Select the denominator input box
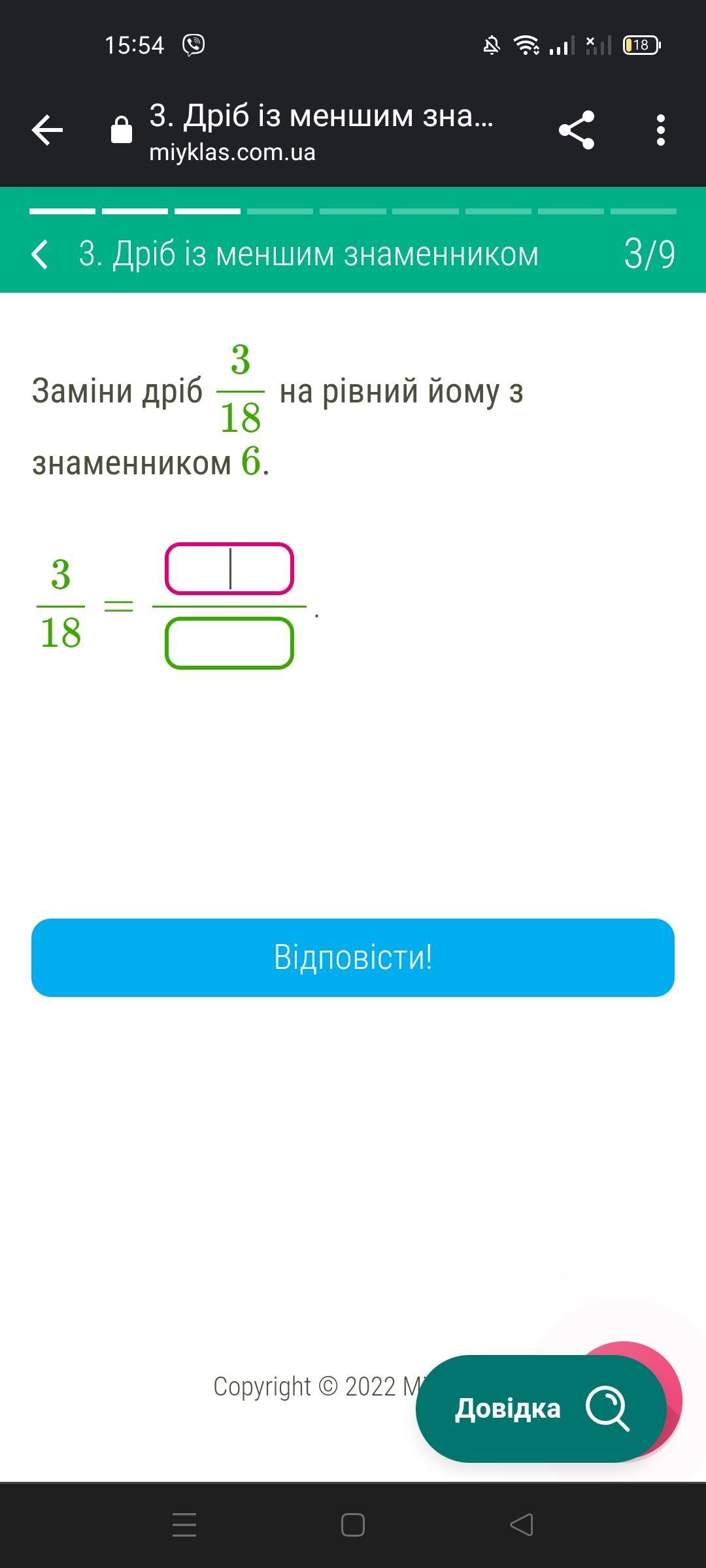 click(229, 644)
